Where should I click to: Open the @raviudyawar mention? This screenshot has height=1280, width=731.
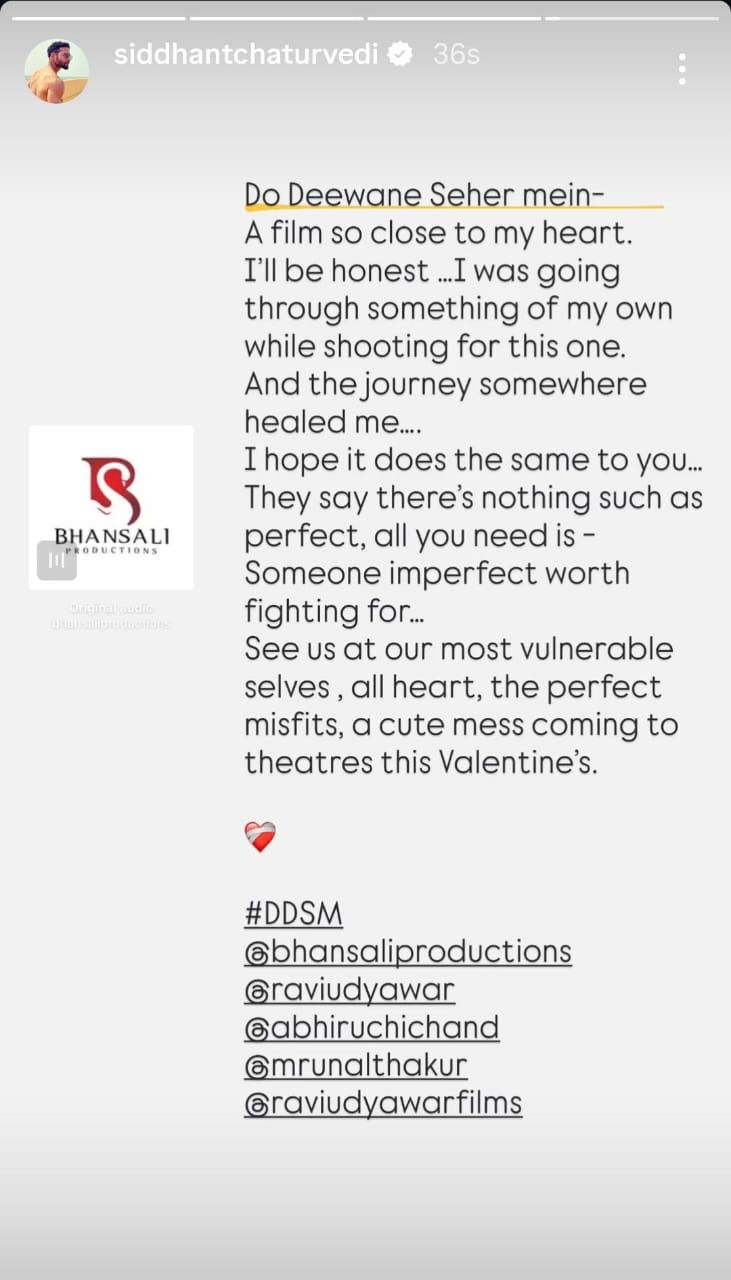coord(349,989)
